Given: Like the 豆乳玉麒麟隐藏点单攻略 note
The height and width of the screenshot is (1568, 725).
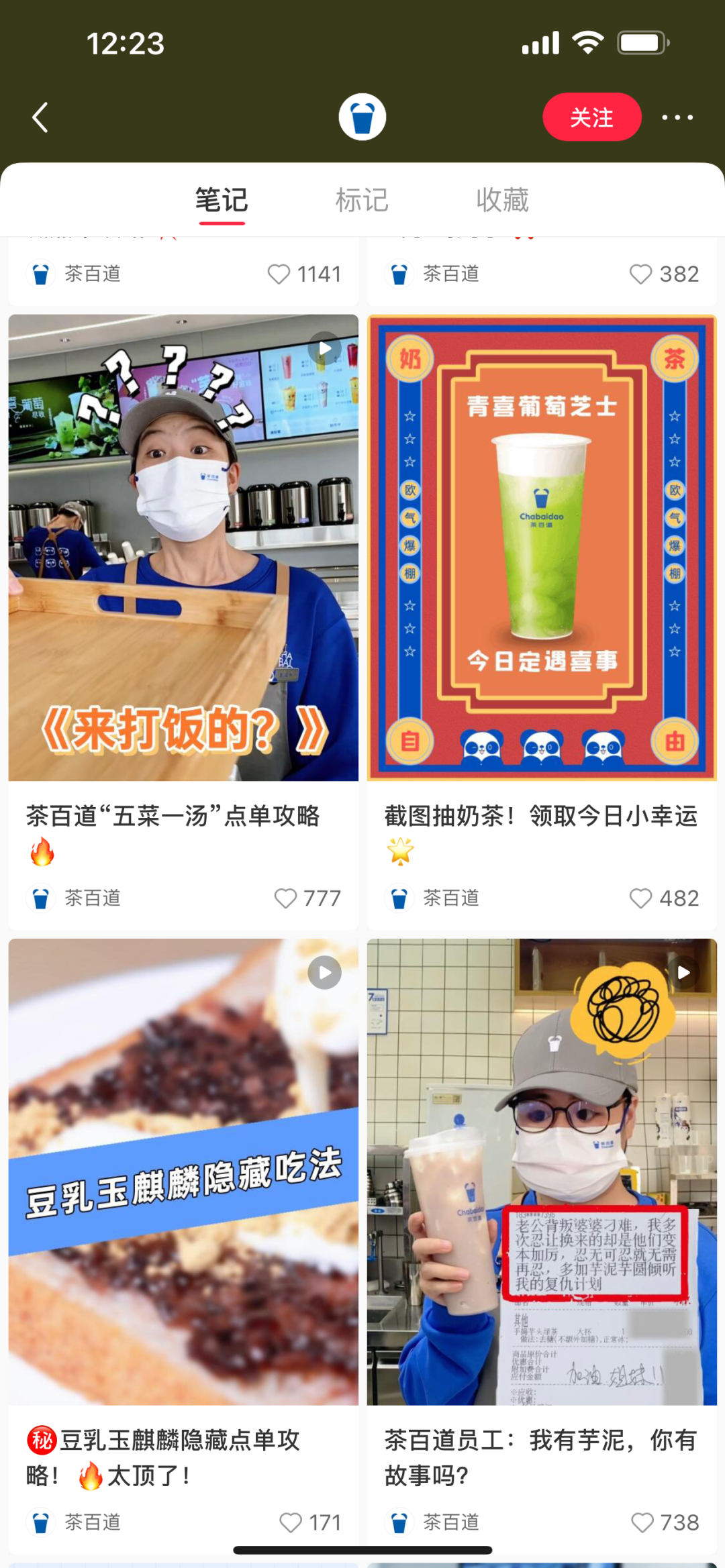Looking at the screenshot, I should [x=291, y=1522].
